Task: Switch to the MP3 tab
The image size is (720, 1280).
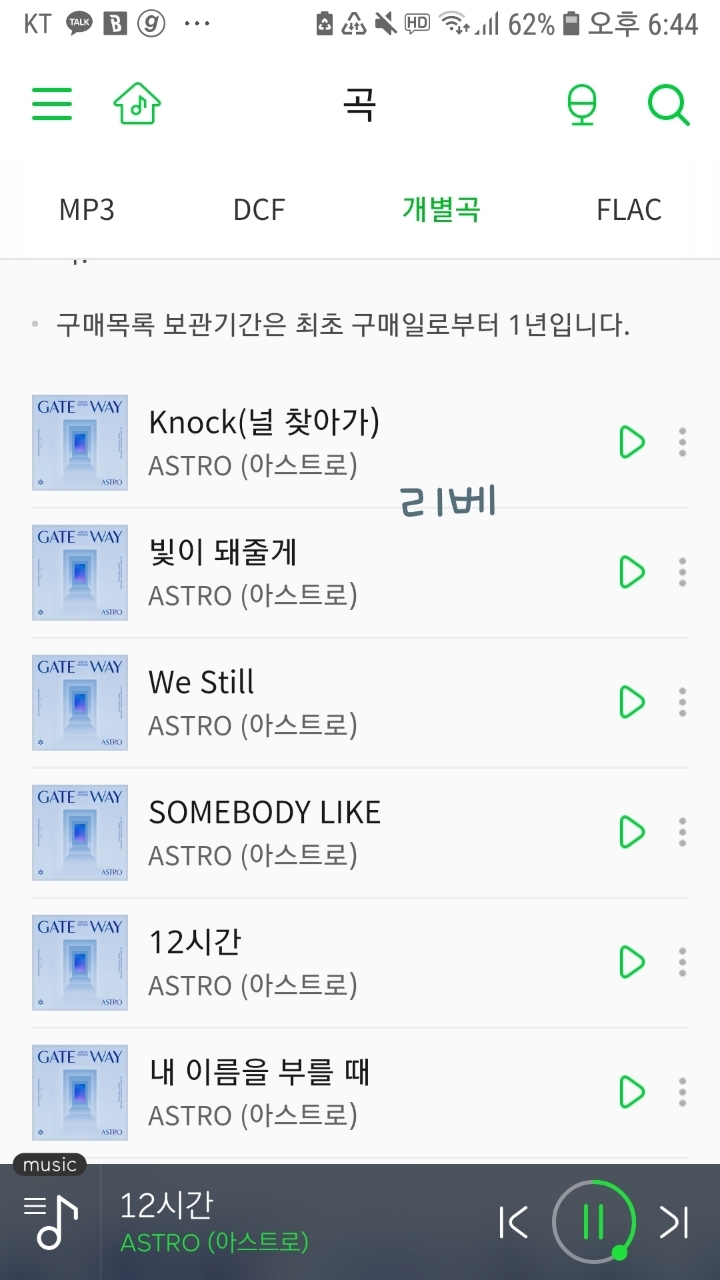Action: 87,210
